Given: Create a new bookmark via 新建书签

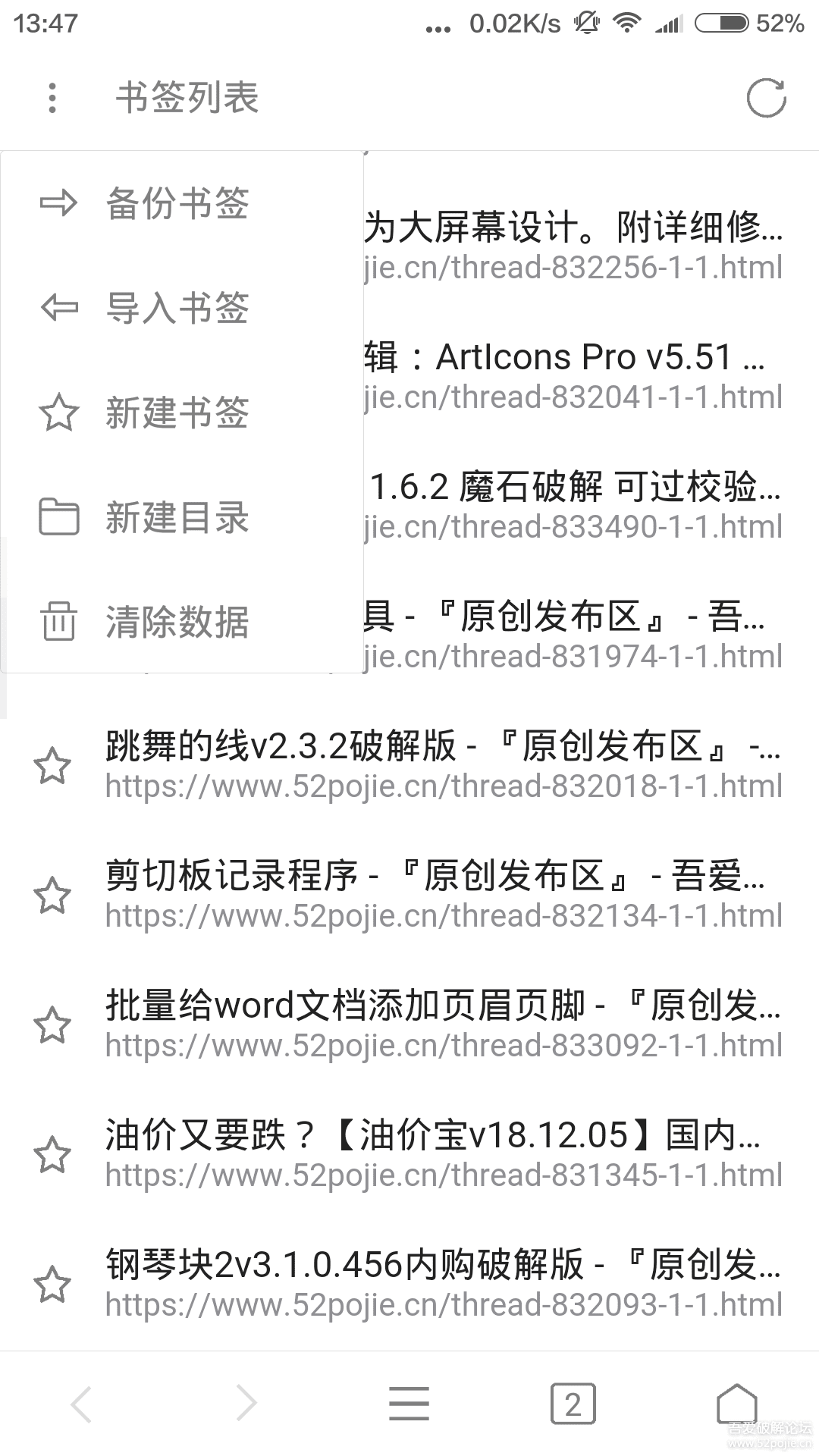Looking at the screenshot, I should tap(177, 413).
